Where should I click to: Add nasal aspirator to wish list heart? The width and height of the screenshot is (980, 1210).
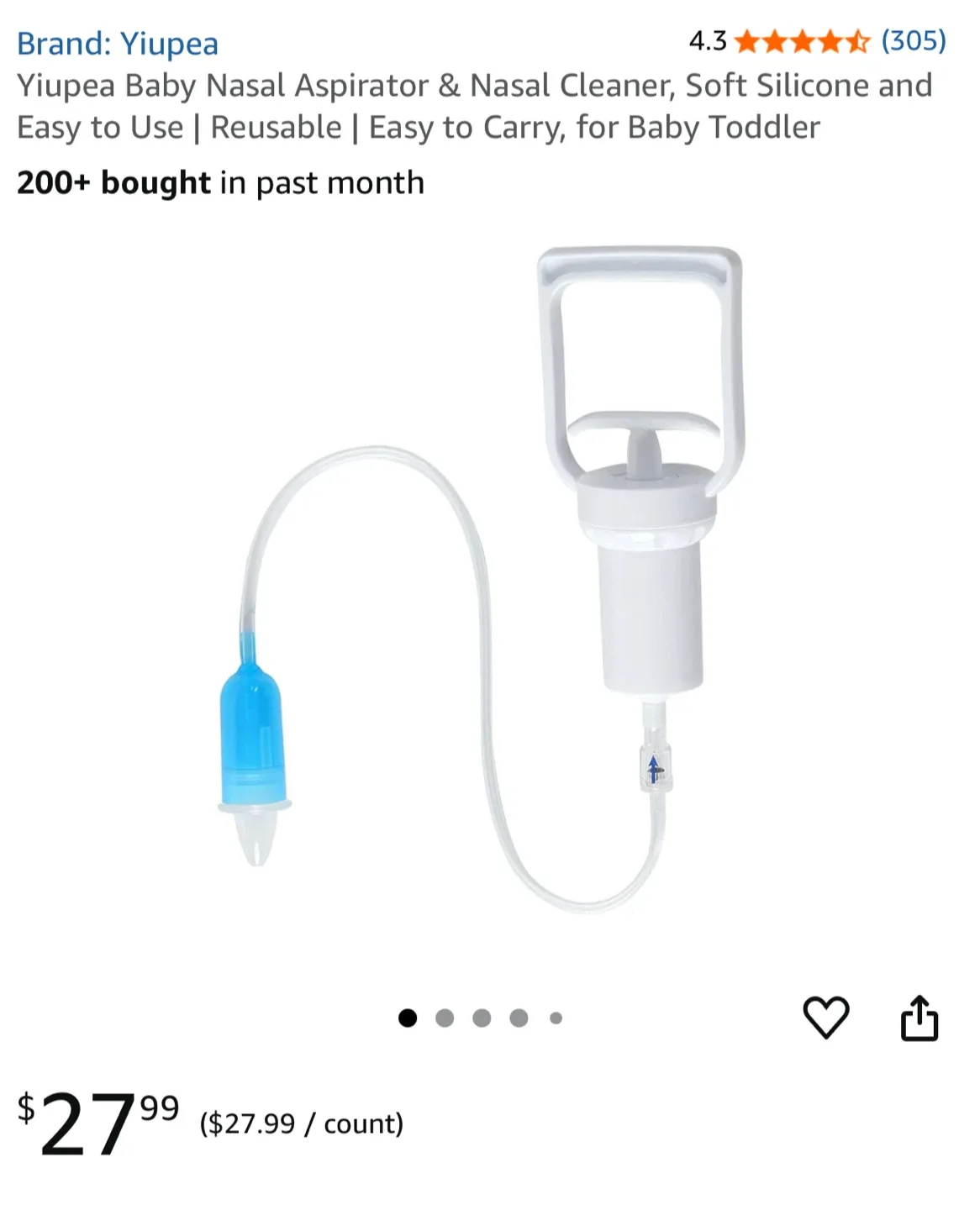coord(826,1018)
